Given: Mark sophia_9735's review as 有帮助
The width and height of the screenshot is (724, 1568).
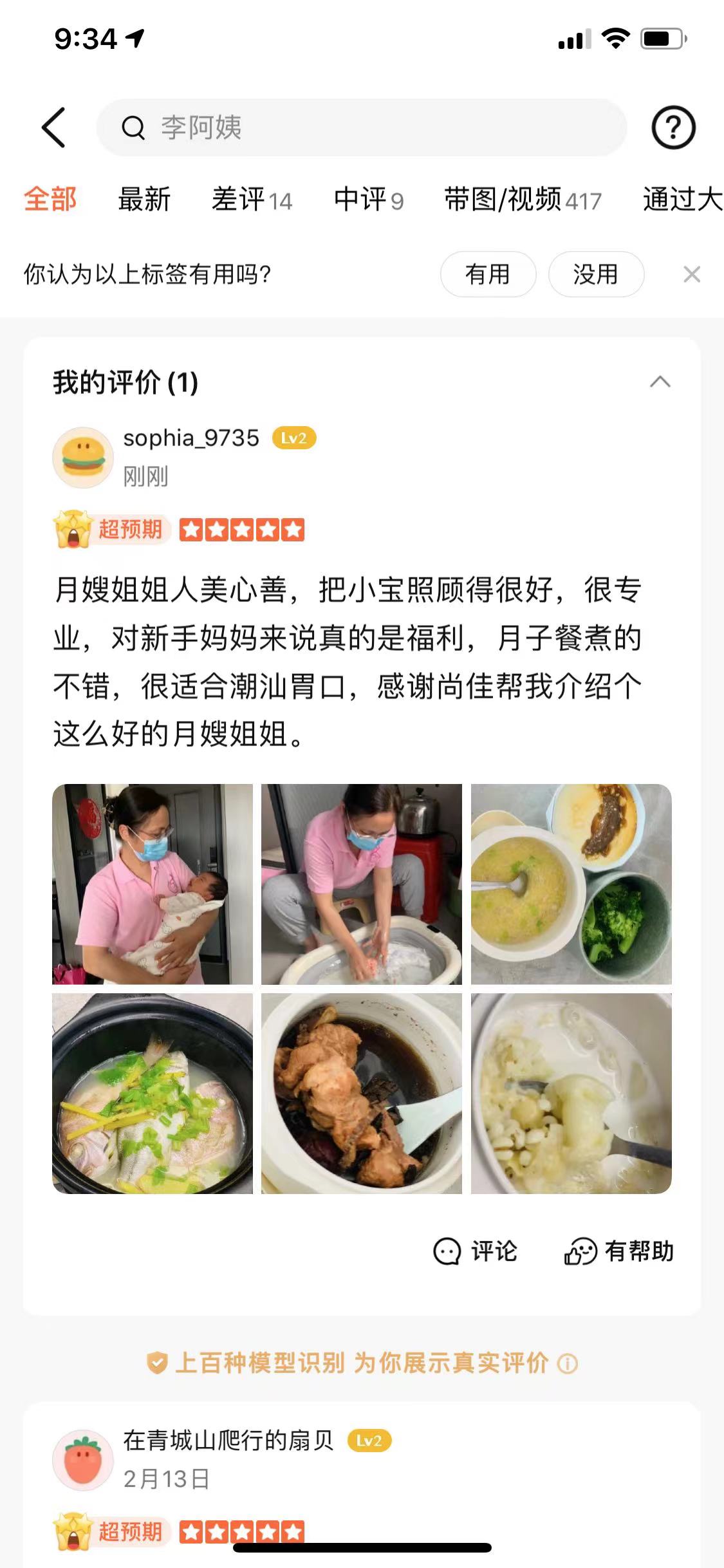Looking at the screenshot, I should click(618, 1251).
